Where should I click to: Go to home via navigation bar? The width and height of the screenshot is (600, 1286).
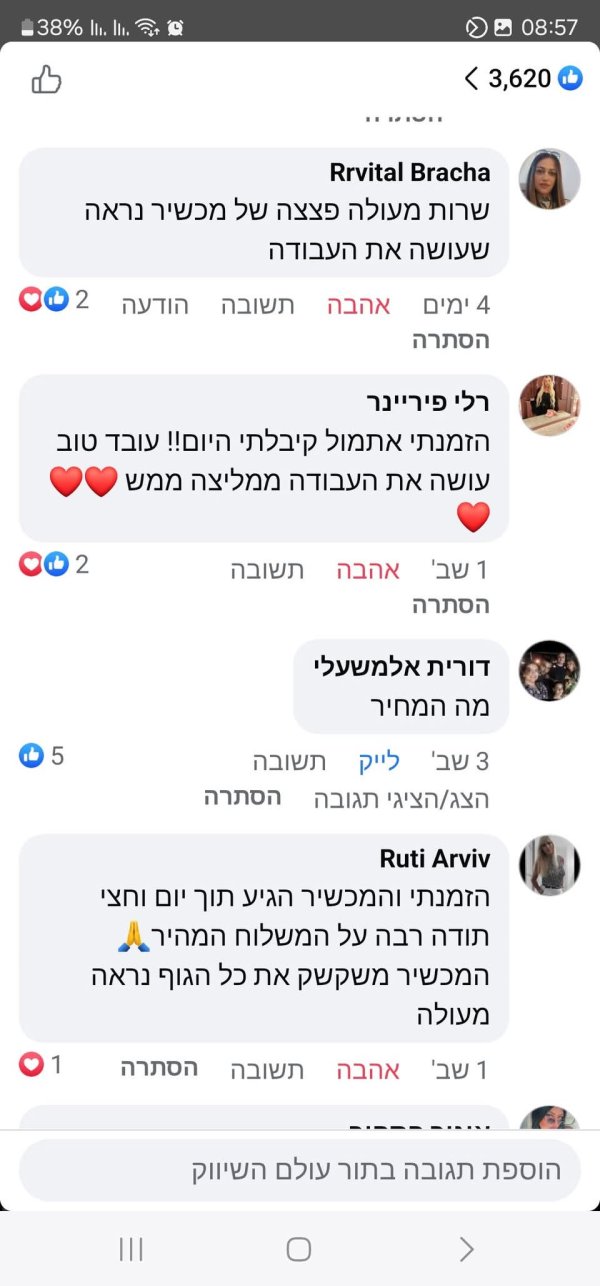click(x=299, y=1249)
